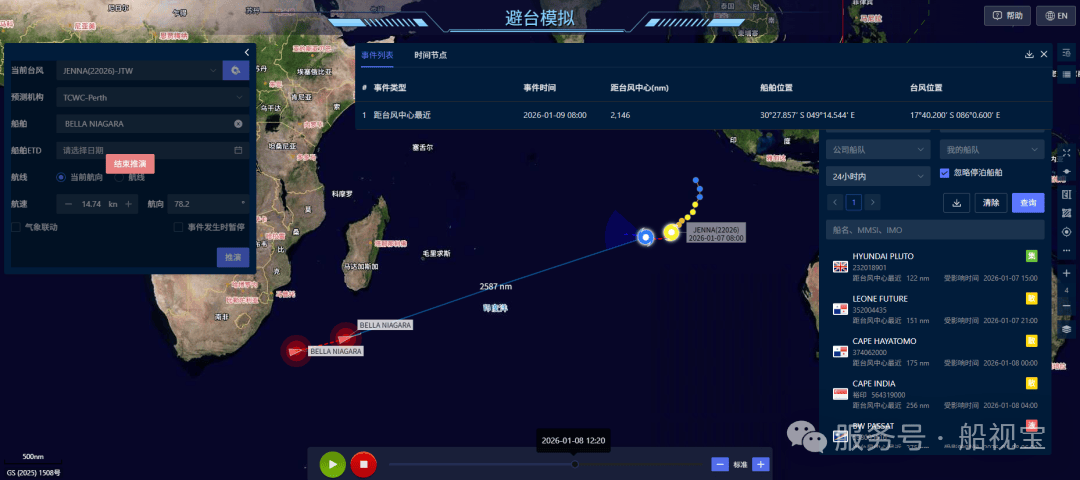This screenshot has width=1080, height=480.
Task: Check 事件发生时暂停 option
Action: pos(180,227)
